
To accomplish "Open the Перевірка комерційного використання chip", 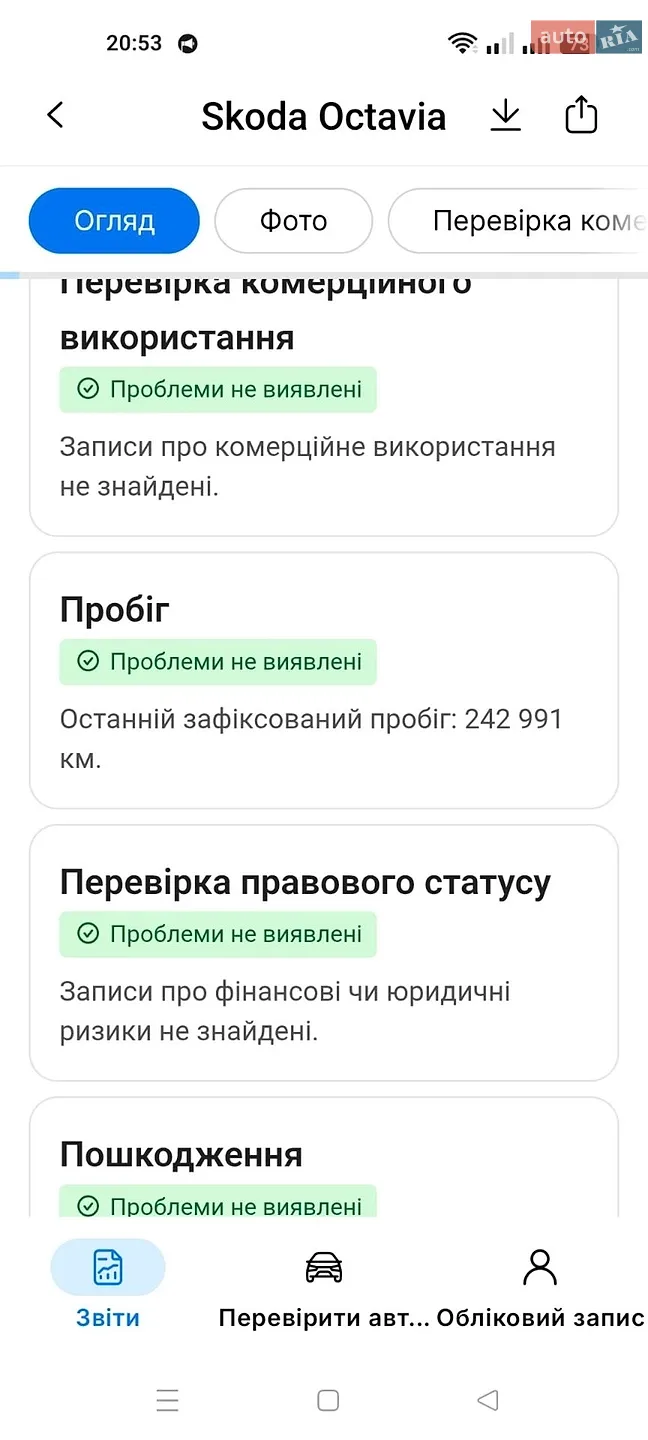I will coord(518,221).
